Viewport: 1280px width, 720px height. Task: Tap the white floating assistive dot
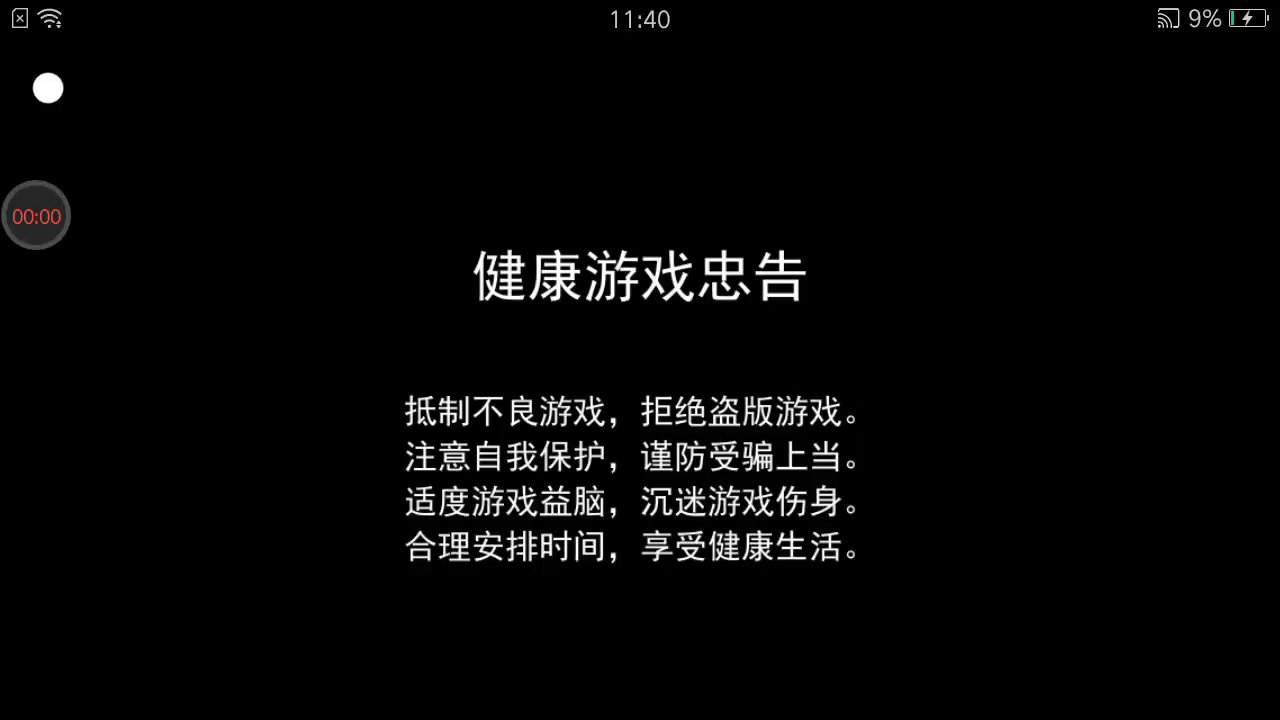48,88
